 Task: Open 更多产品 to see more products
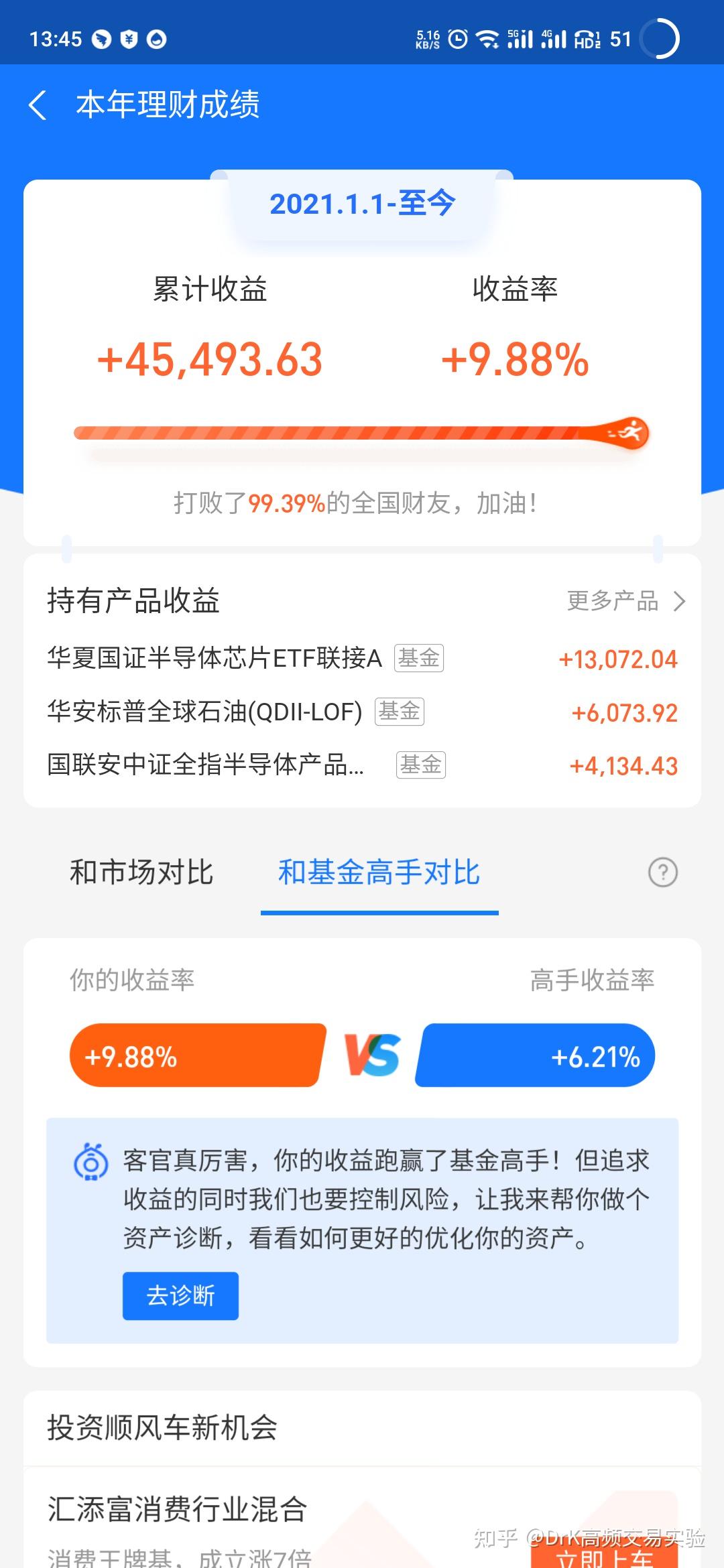[626, 601]
